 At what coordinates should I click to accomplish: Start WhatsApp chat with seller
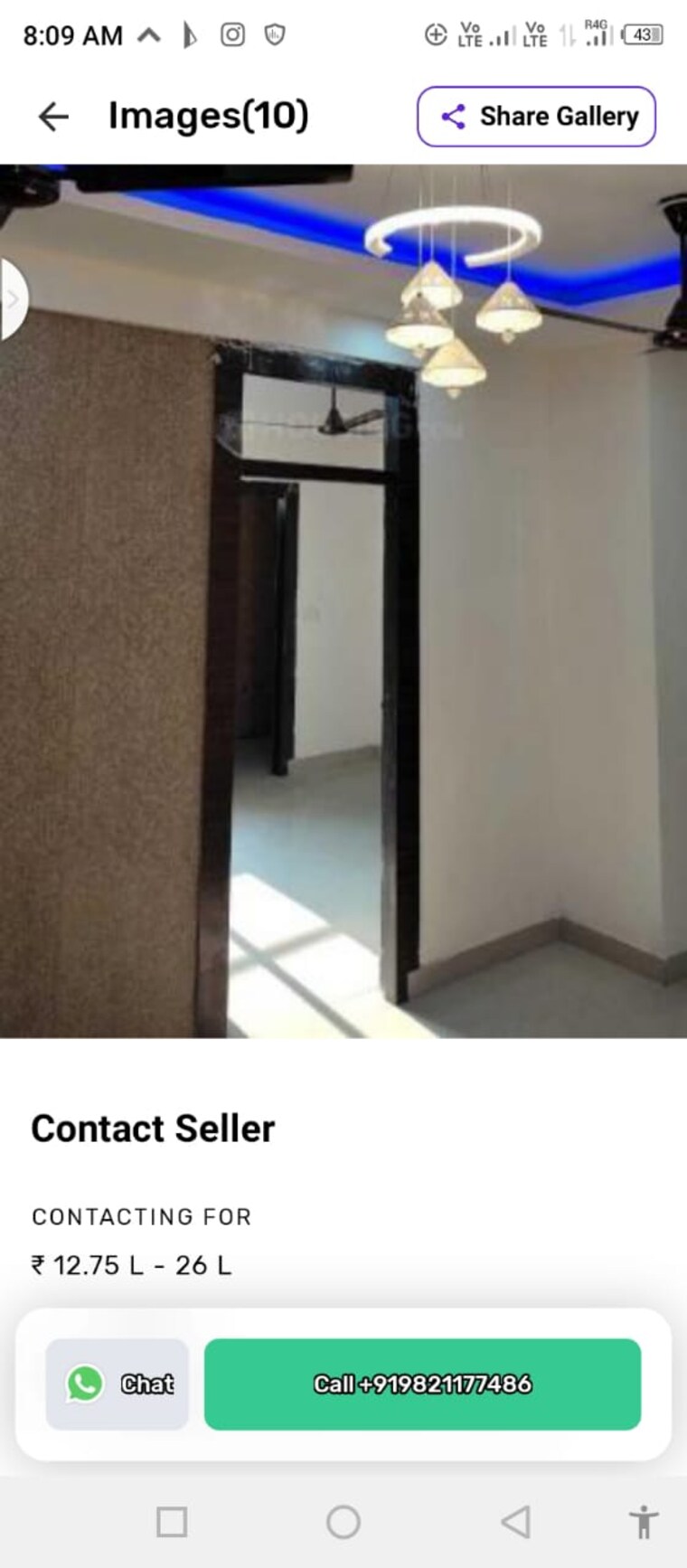point(118,1384)
